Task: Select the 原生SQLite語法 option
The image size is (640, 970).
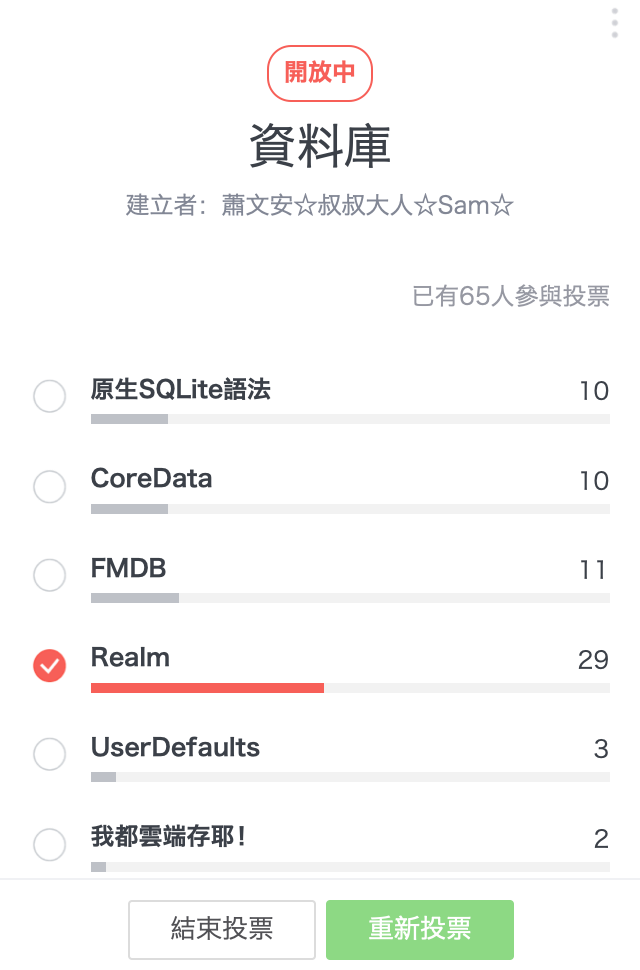Action: (x=50, y=396)
